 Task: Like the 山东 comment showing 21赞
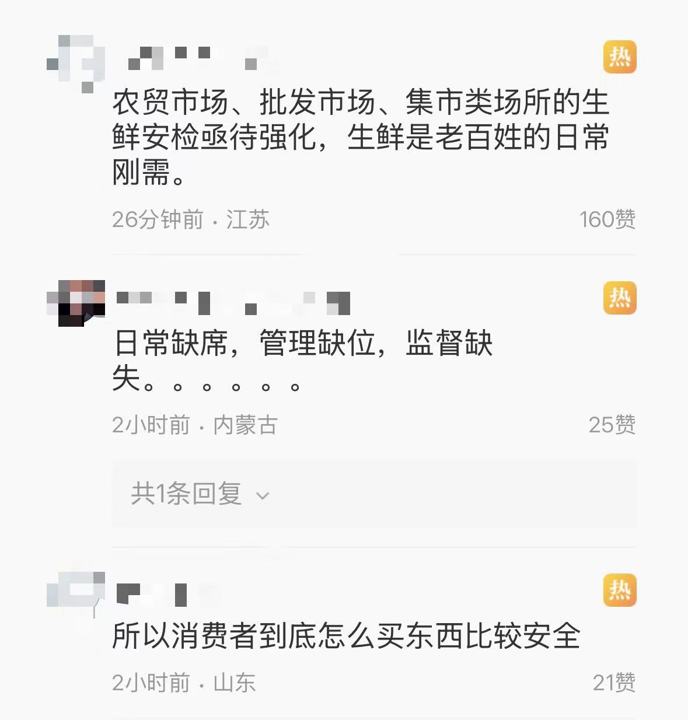click(x=613, y=683)
